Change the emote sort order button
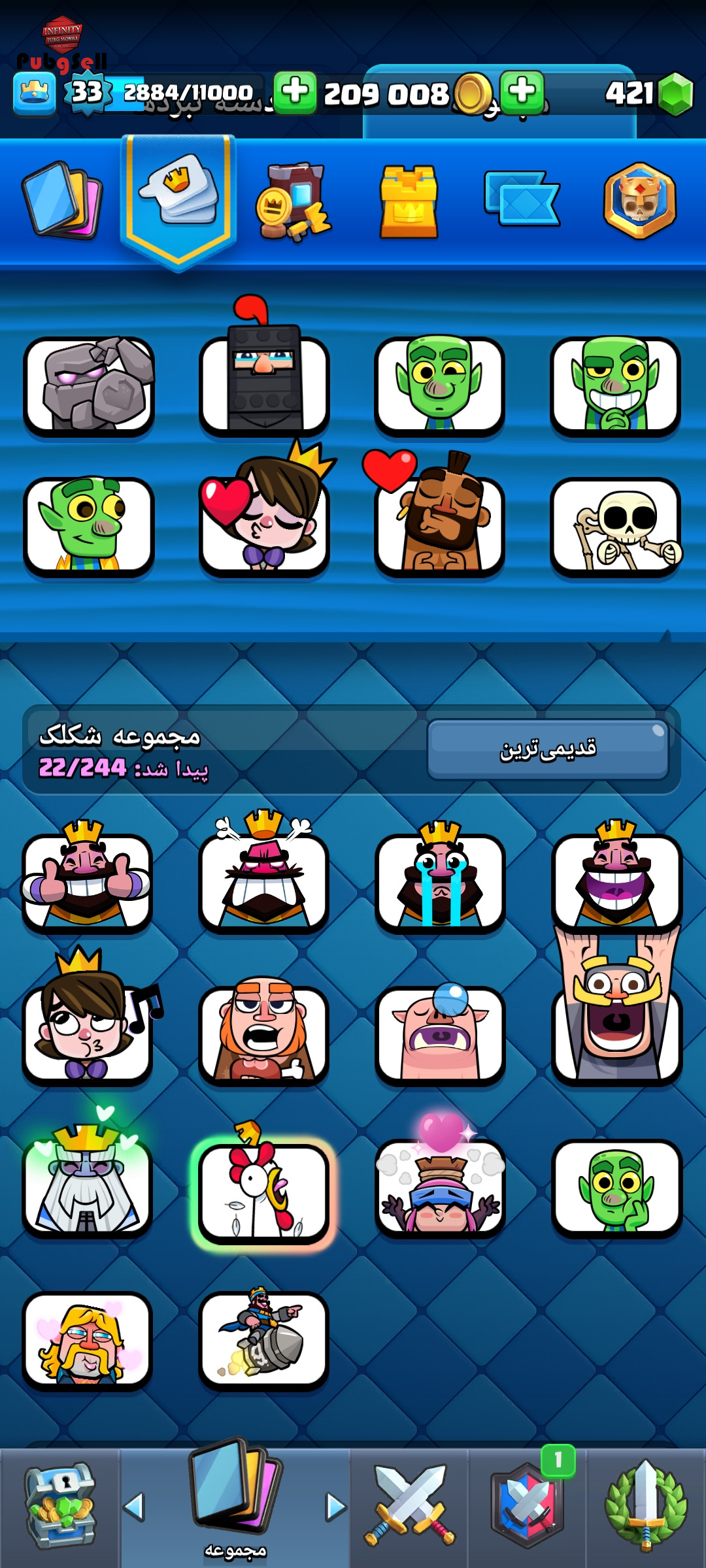Image resolution: width=706 pixels, height=1568 pixels. pyautogui.click(x=548, y=749)
